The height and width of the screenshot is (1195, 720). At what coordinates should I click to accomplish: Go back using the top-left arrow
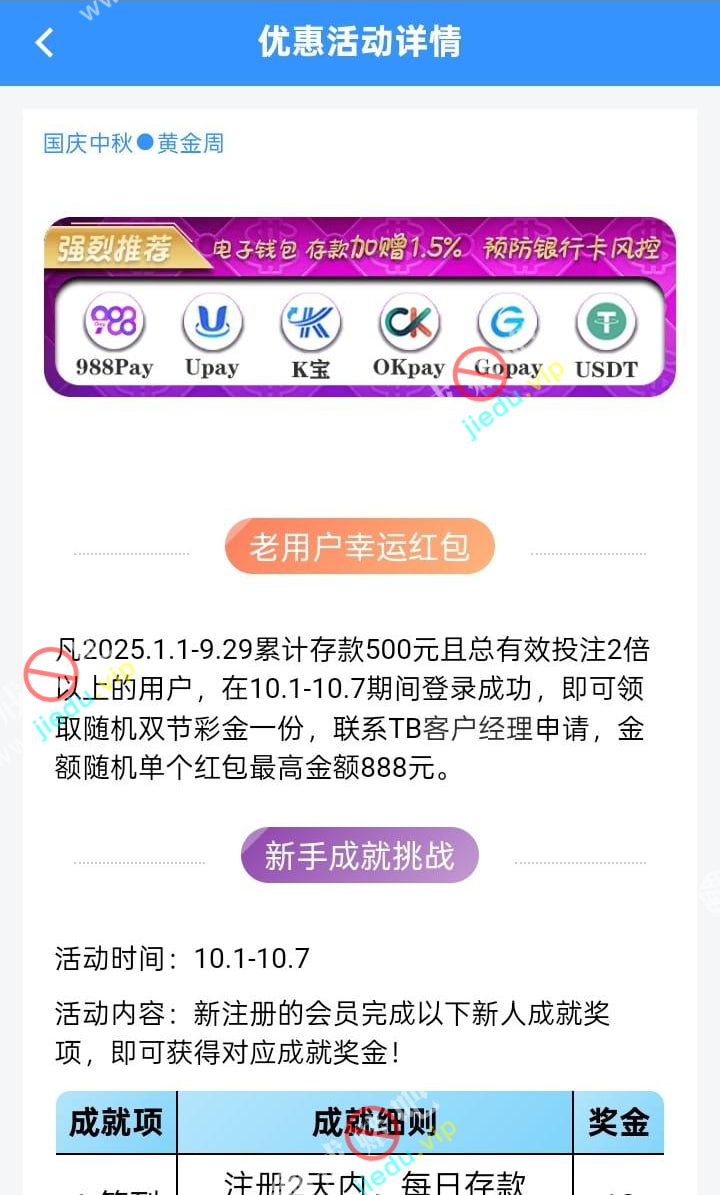coord(44,43)
